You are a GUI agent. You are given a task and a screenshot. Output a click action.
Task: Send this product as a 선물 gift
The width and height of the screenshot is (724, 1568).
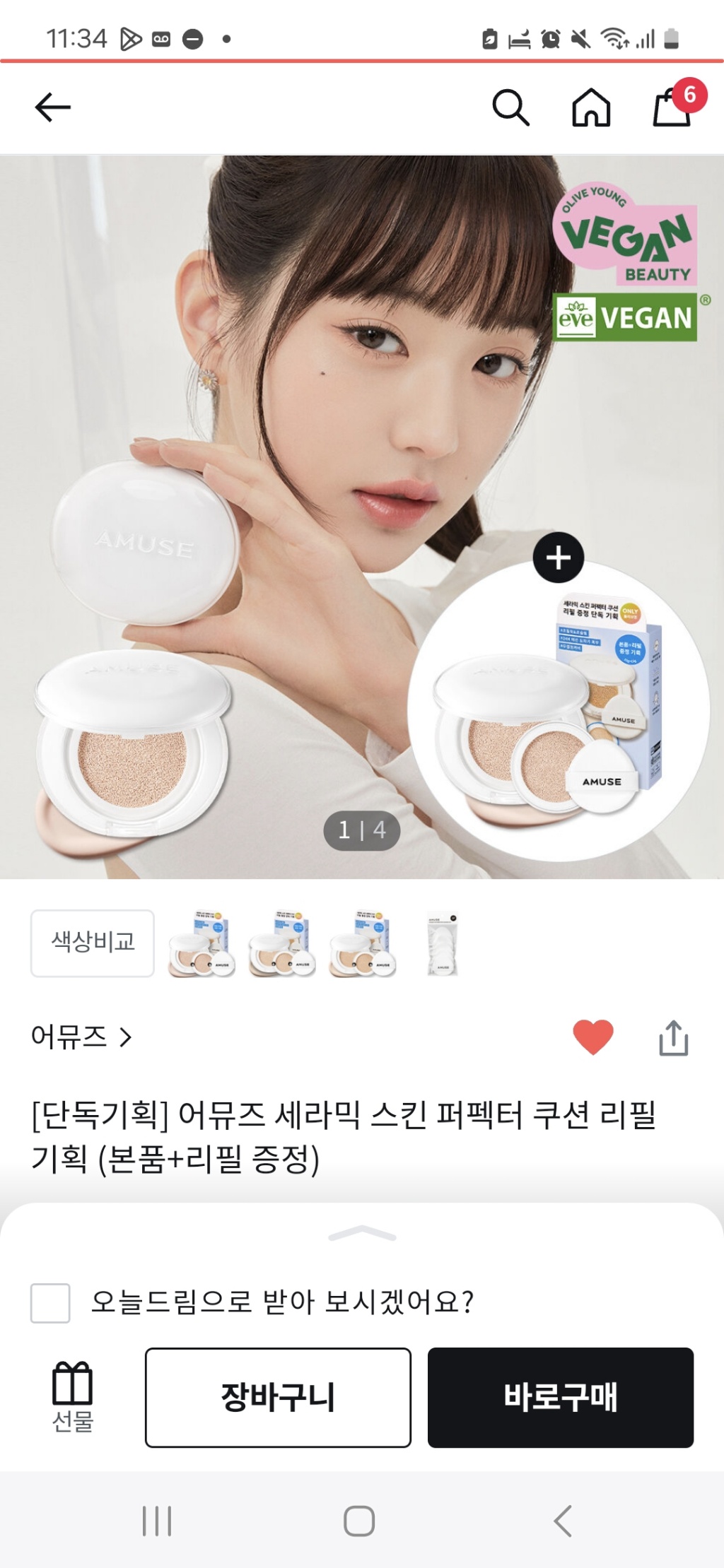point(73,1396)
